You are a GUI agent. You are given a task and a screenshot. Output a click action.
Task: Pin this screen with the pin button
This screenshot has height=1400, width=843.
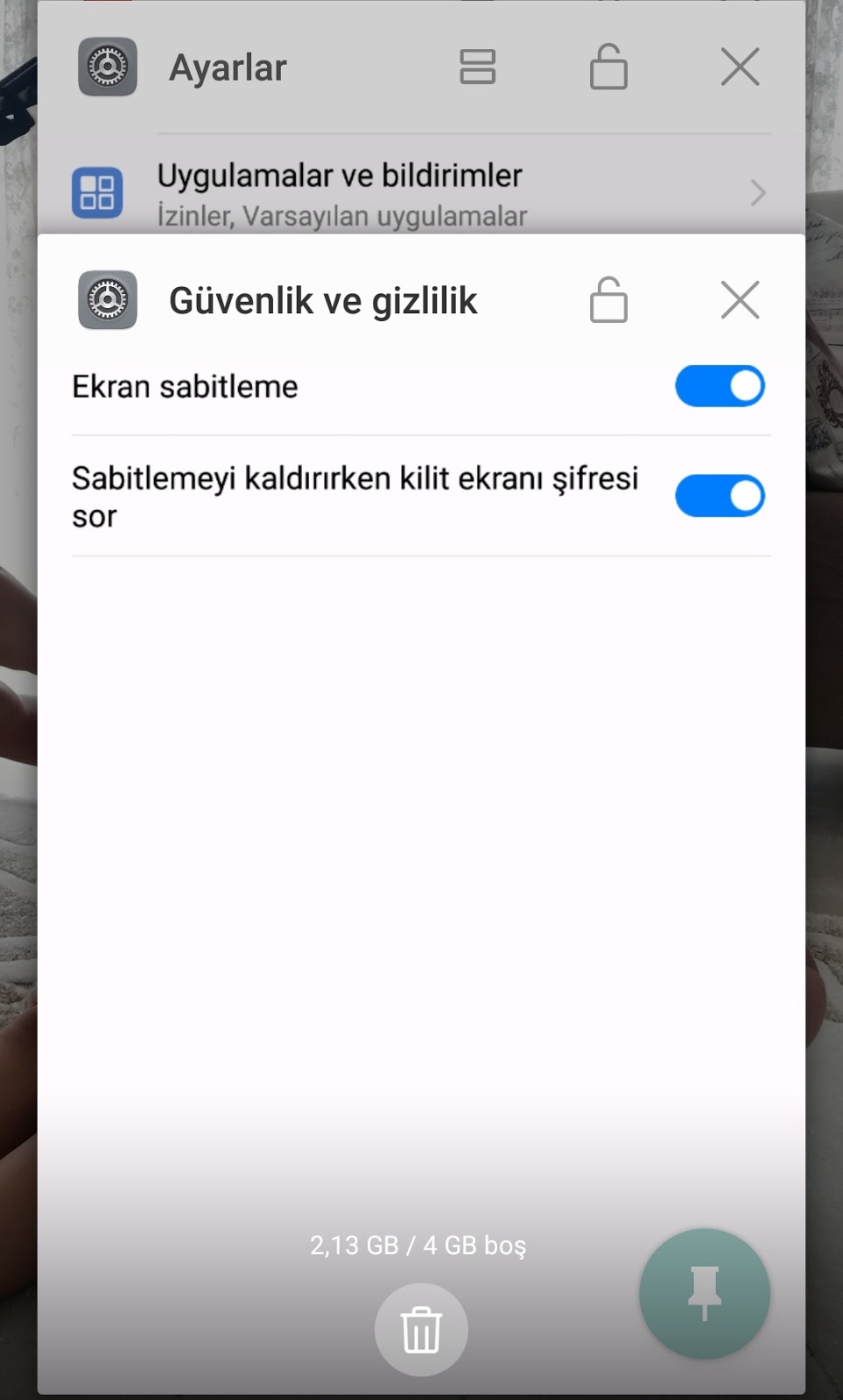click(705, 1293)
